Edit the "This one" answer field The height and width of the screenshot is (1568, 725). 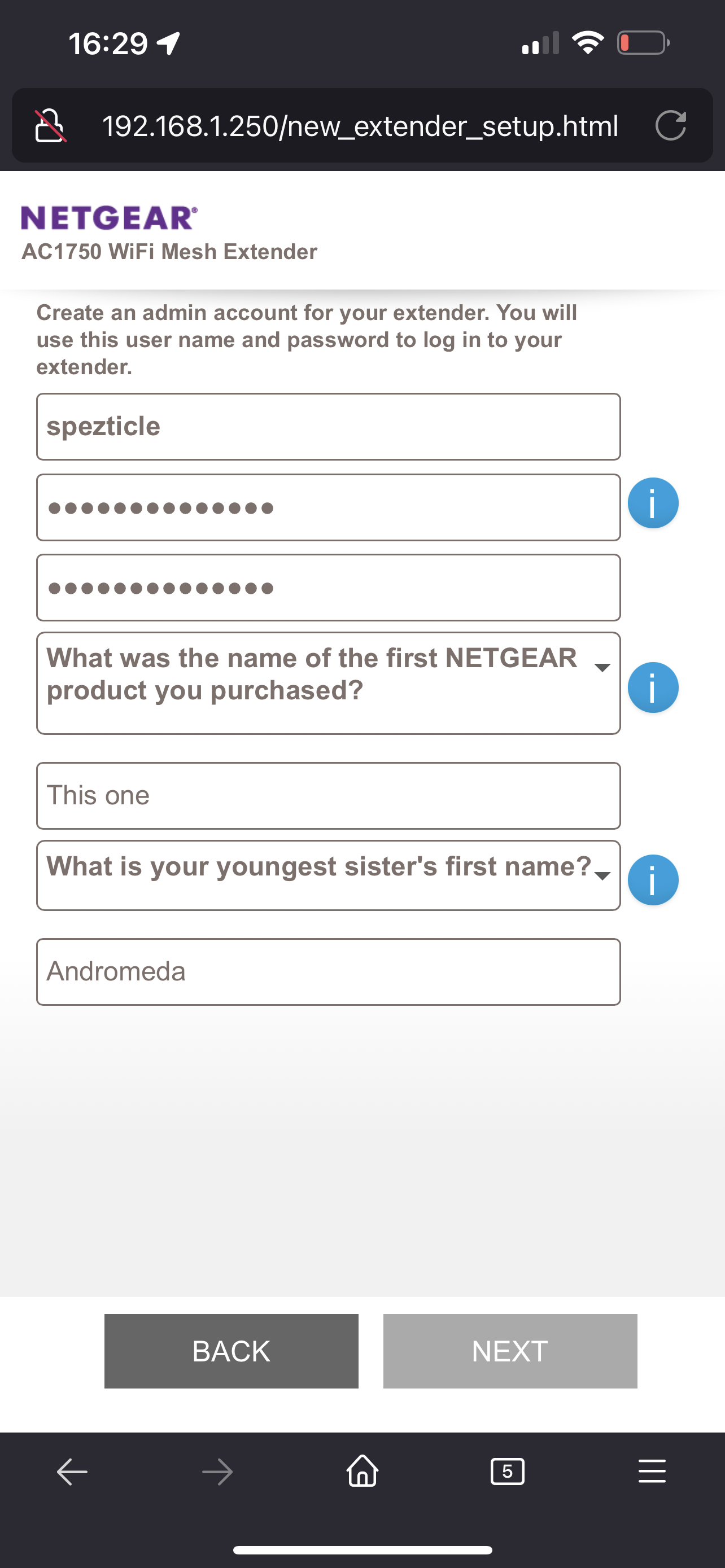[x=328, y=795]
